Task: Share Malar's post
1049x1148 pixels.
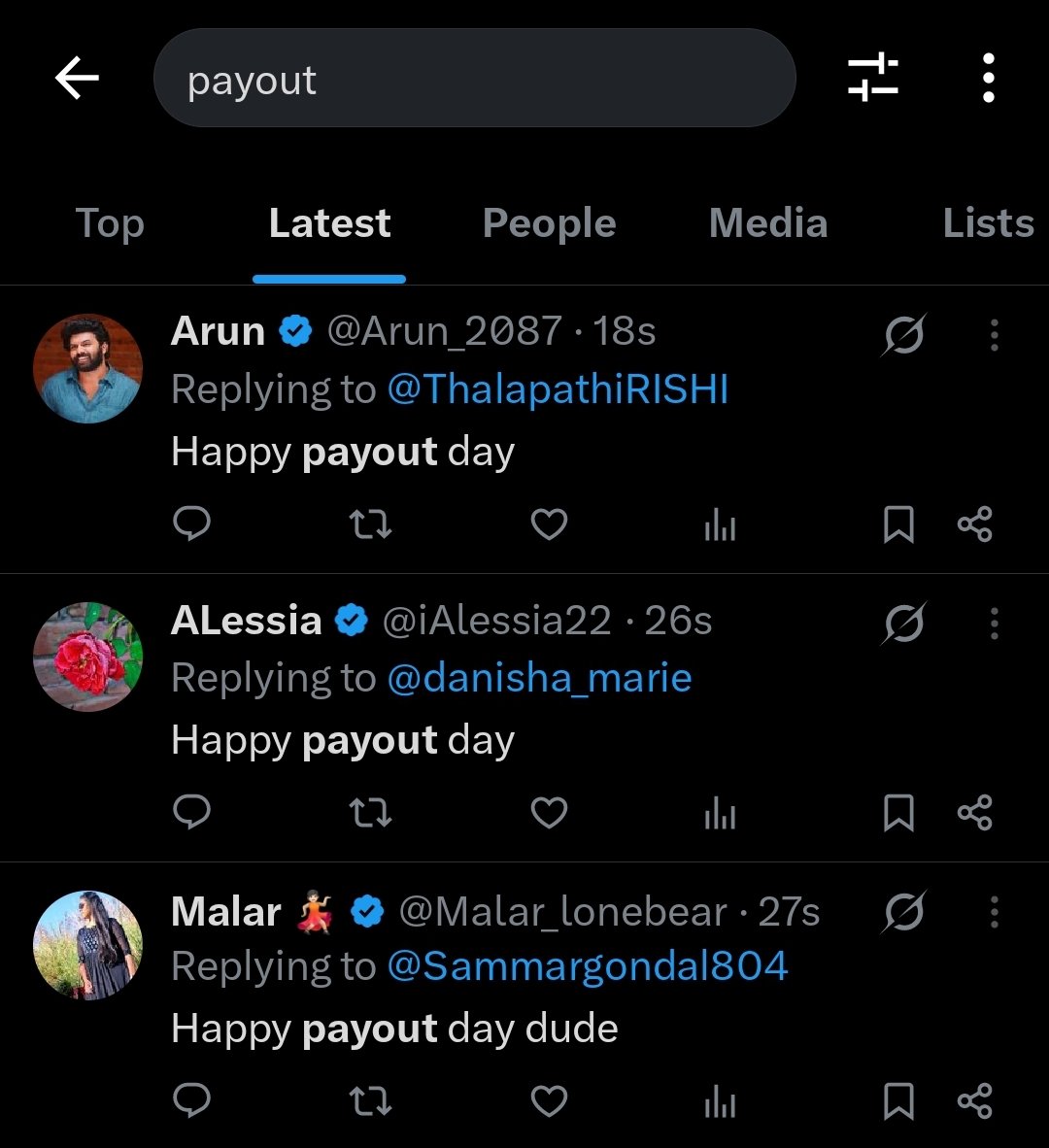Action: pos(974,1101)
